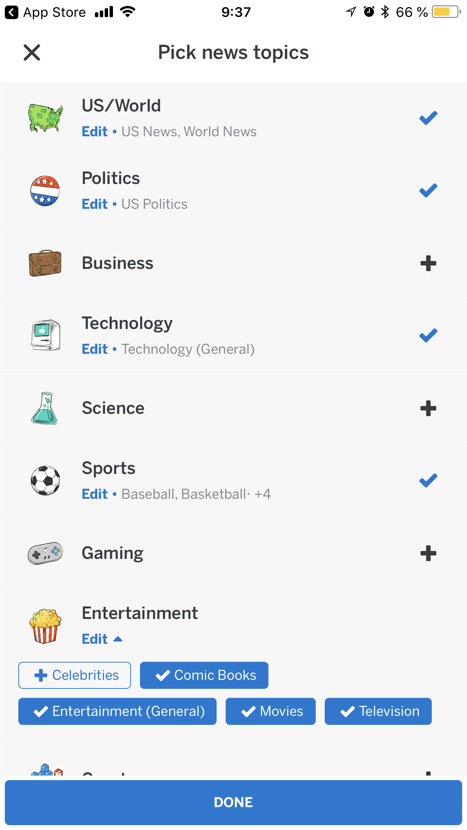Add the Business topic

pos(428,263)
